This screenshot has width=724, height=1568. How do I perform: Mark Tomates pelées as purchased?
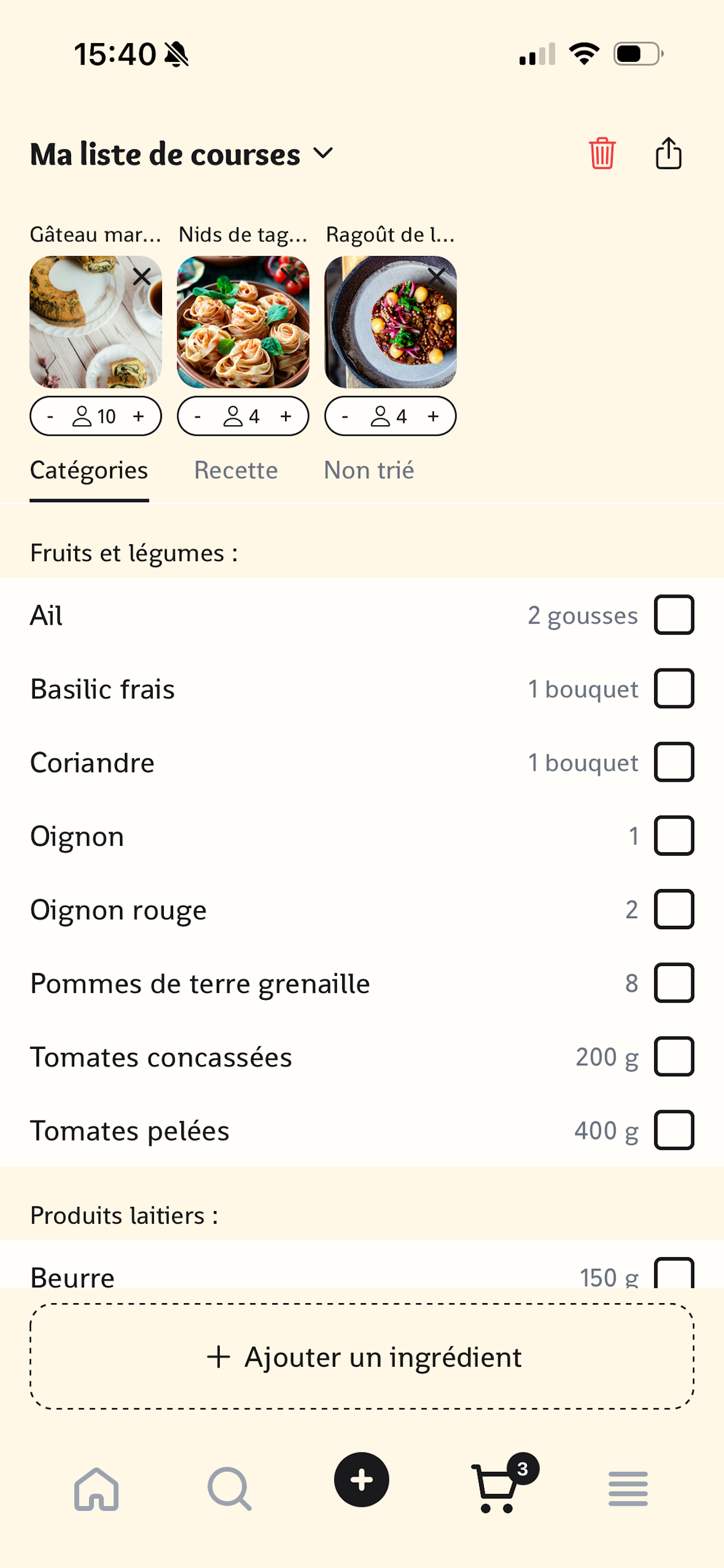point(674,1130)
